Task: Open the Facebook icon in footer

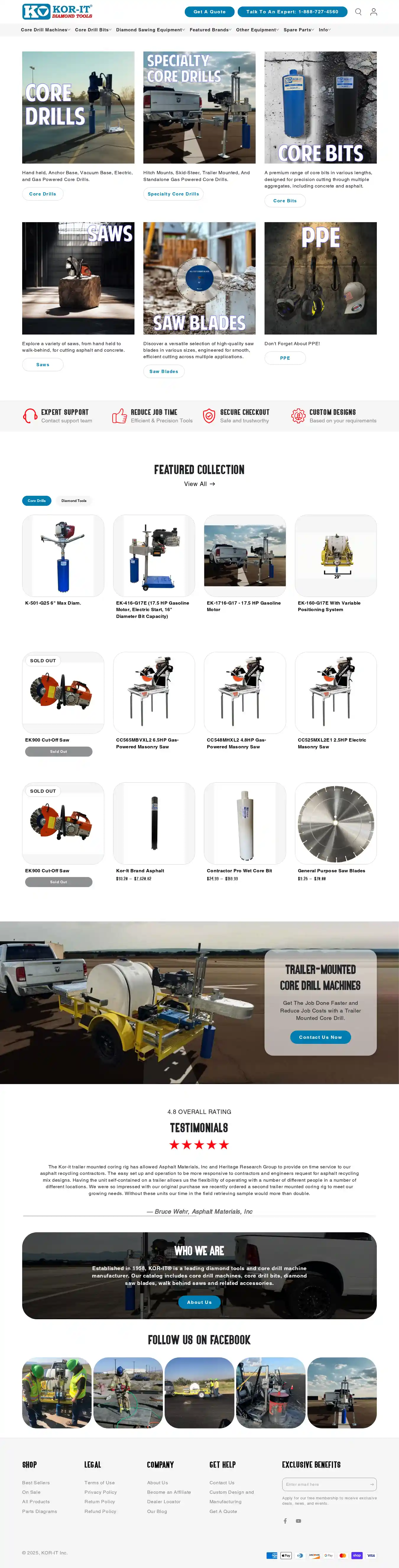Action: point(285,1520)
